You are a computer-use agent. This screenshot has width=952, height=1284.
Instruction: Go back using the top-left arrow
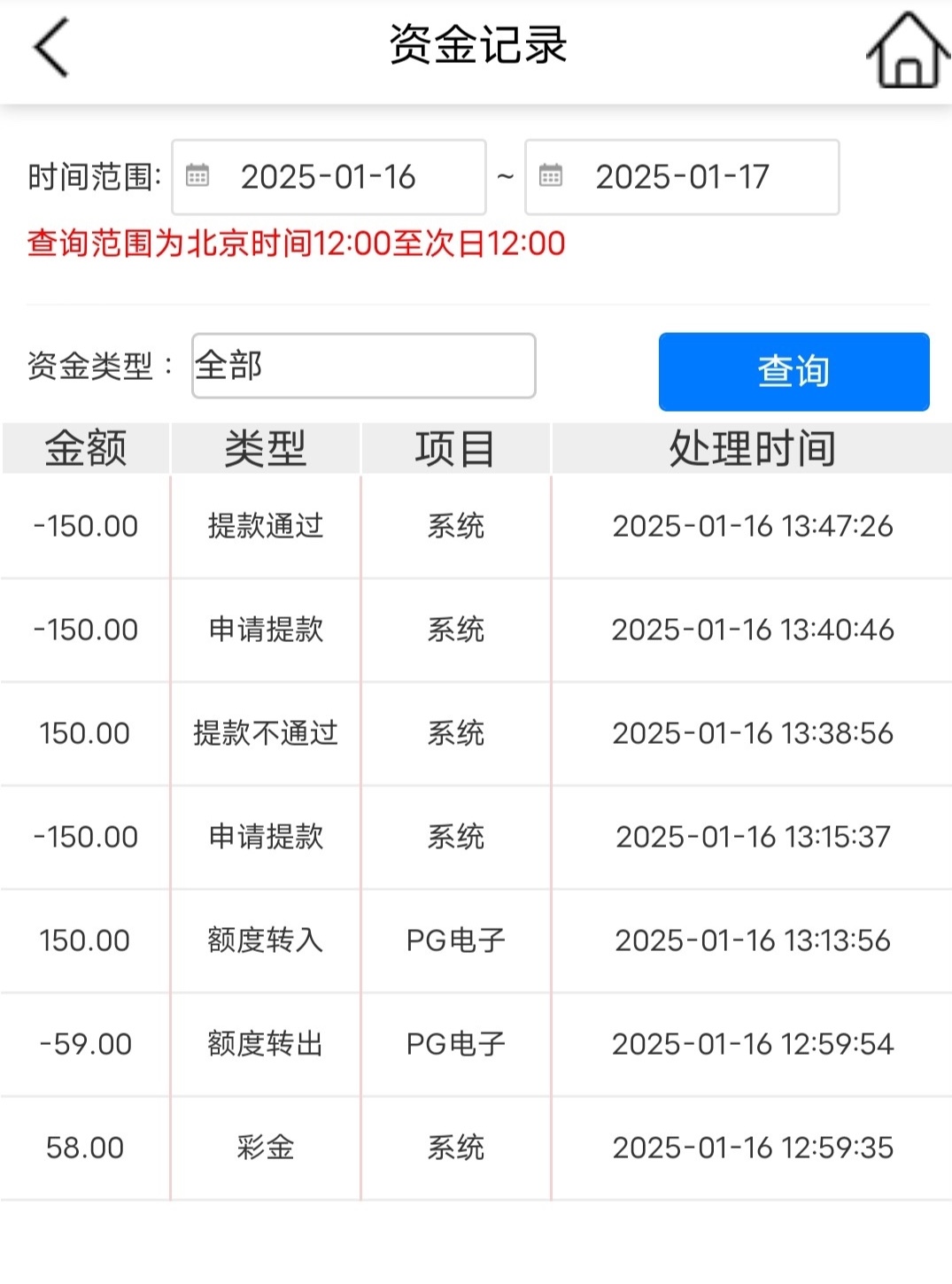pyautogui.click(x=51, y=48)
